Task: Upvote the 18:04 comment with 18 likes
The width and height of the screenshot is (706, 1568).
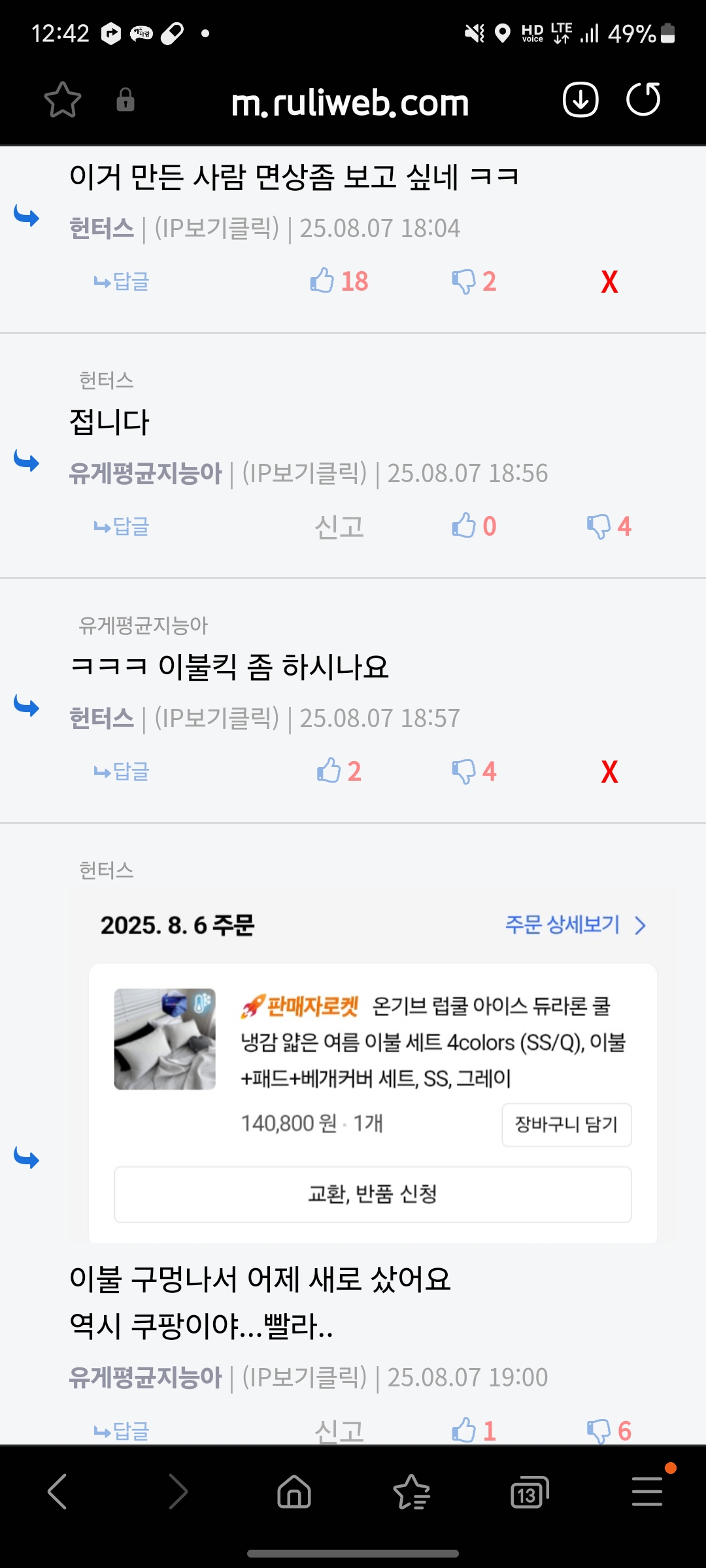Action: click(339, 282)
